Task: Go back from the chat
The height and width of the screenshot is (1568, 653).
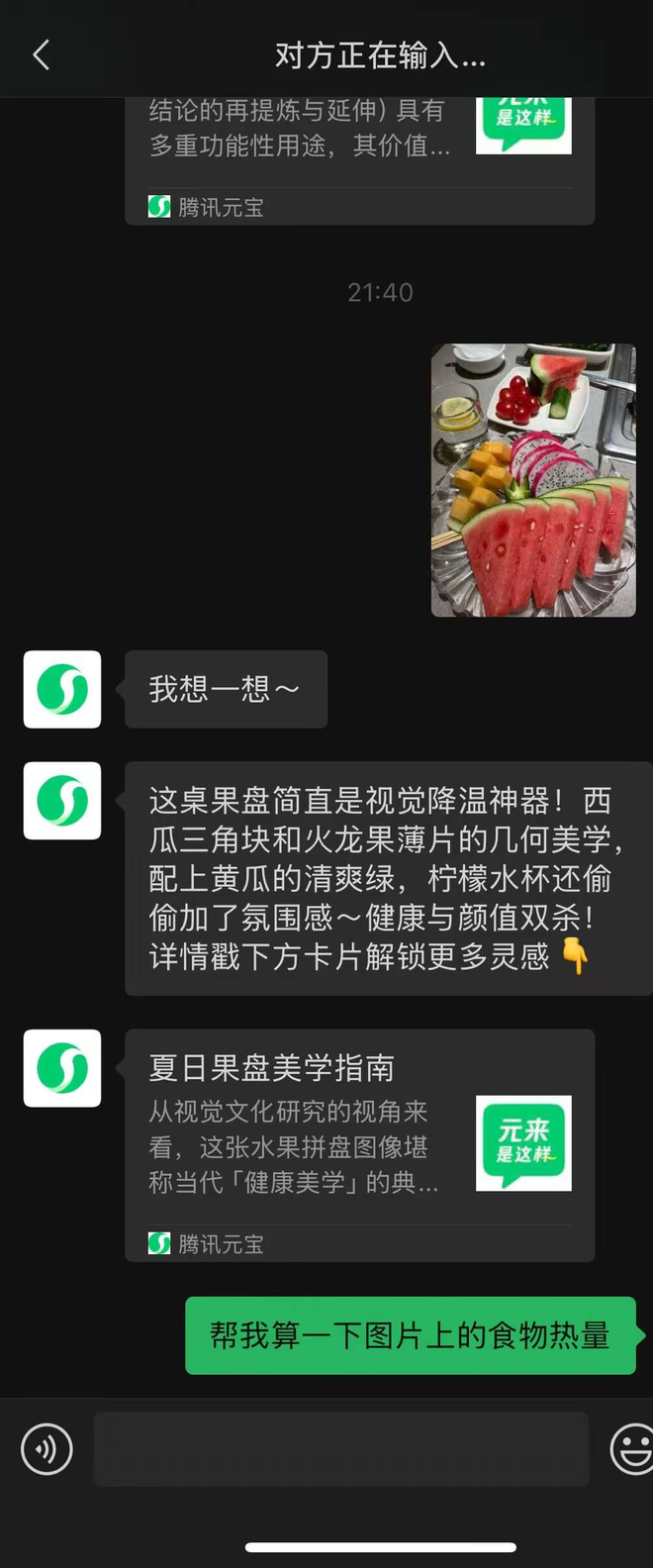Action: point(41,55)
